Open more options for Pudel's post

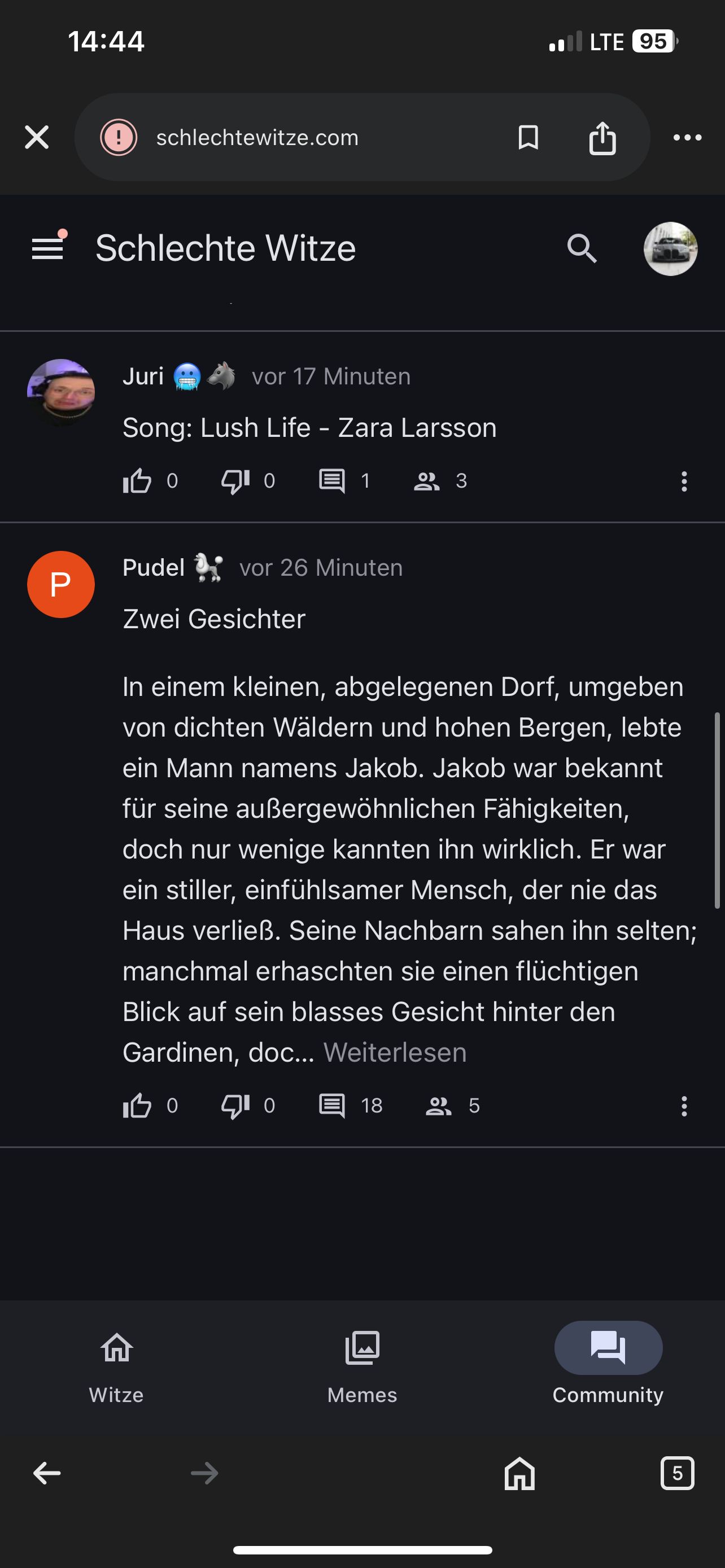point(684,1106)
